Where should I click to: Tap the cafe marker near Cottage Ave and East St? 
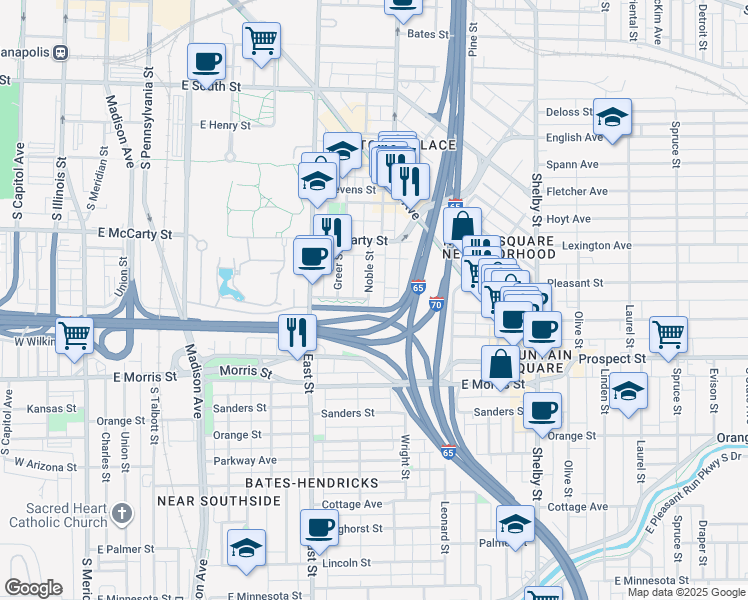(x=319, y=527)
